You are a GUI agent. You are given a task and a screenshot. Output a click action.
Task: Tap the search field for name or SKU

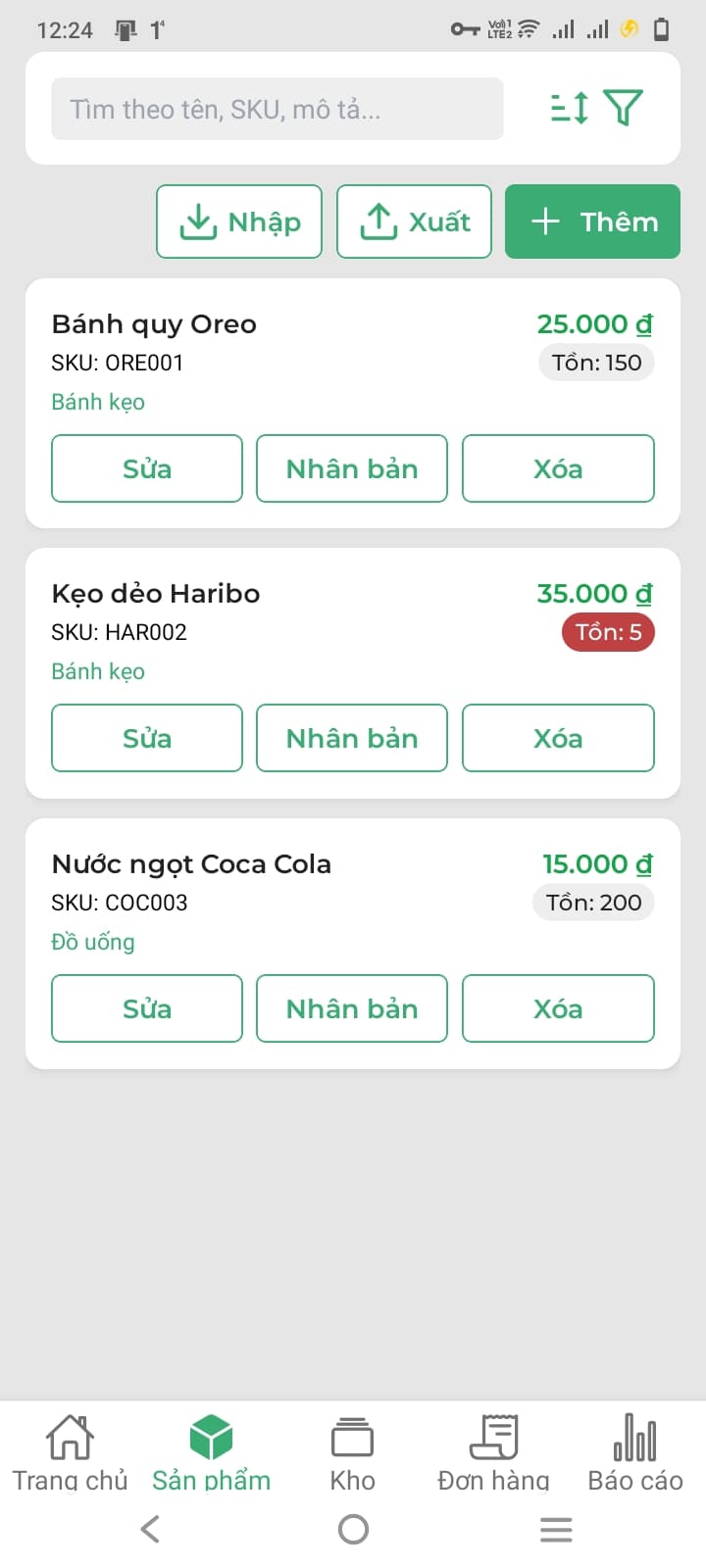click(277, 109)
